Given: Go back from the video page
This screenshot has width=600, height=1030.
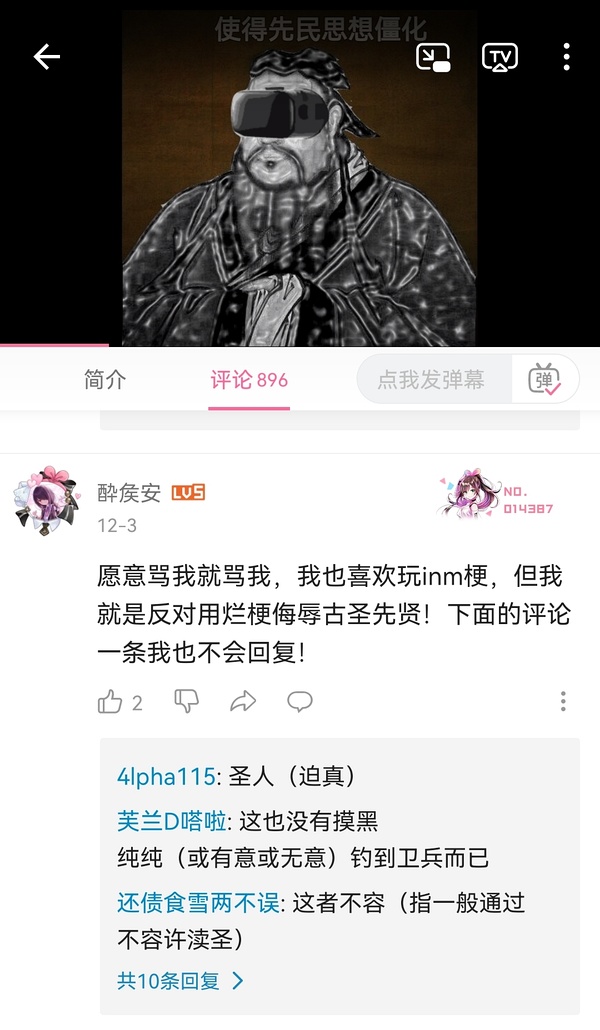Looking at the screenshot, I should coord(47,57).
